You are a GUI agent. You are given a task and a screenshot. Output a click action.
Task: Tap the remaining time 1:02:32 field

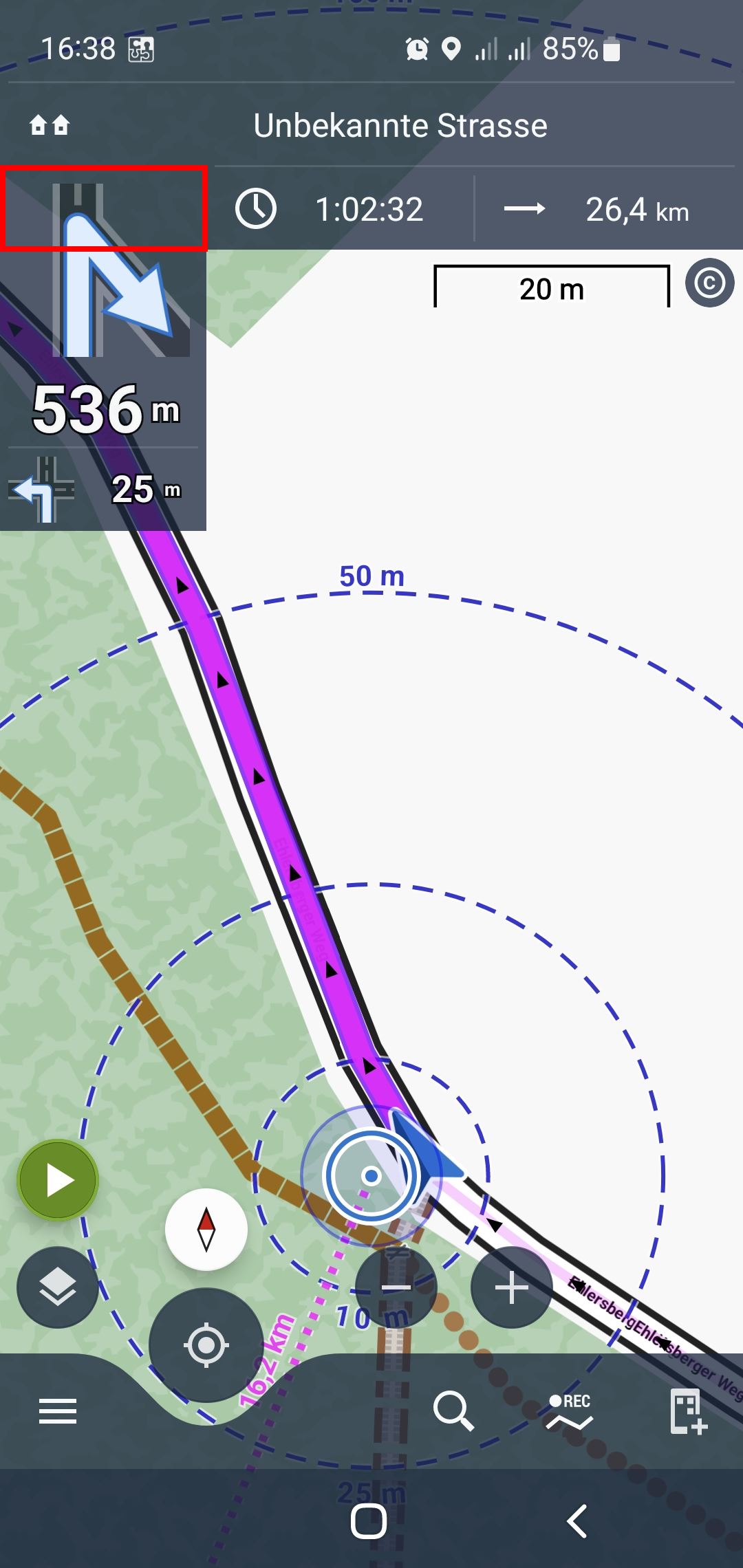tap(344, 209)
